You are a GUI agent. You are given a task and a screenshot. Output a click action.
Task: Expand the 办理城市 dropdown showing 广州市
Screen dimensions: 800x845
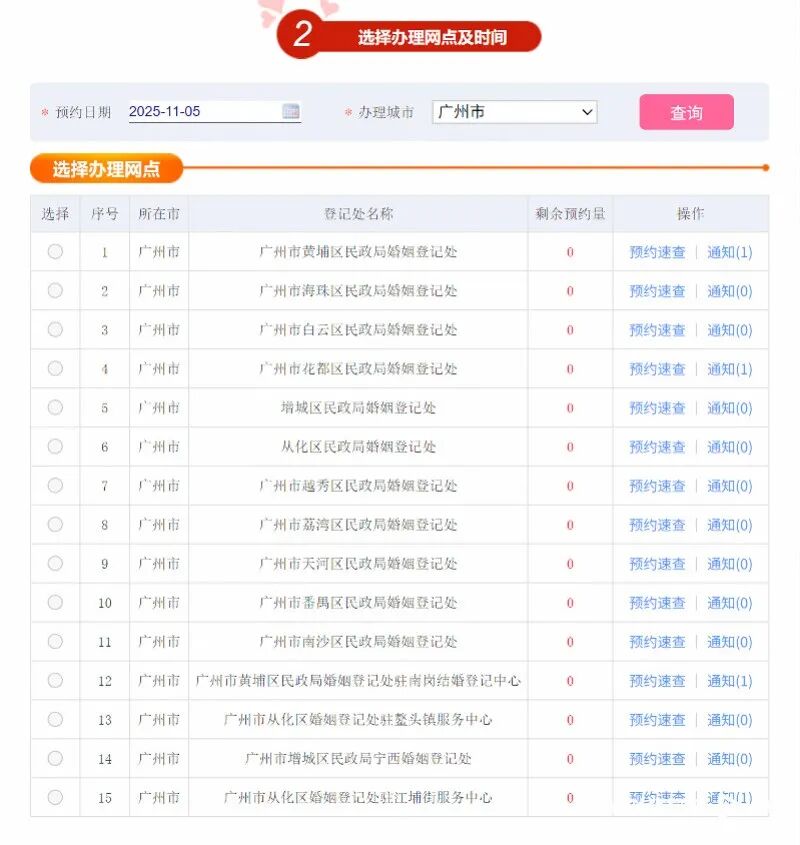point(515,112)
